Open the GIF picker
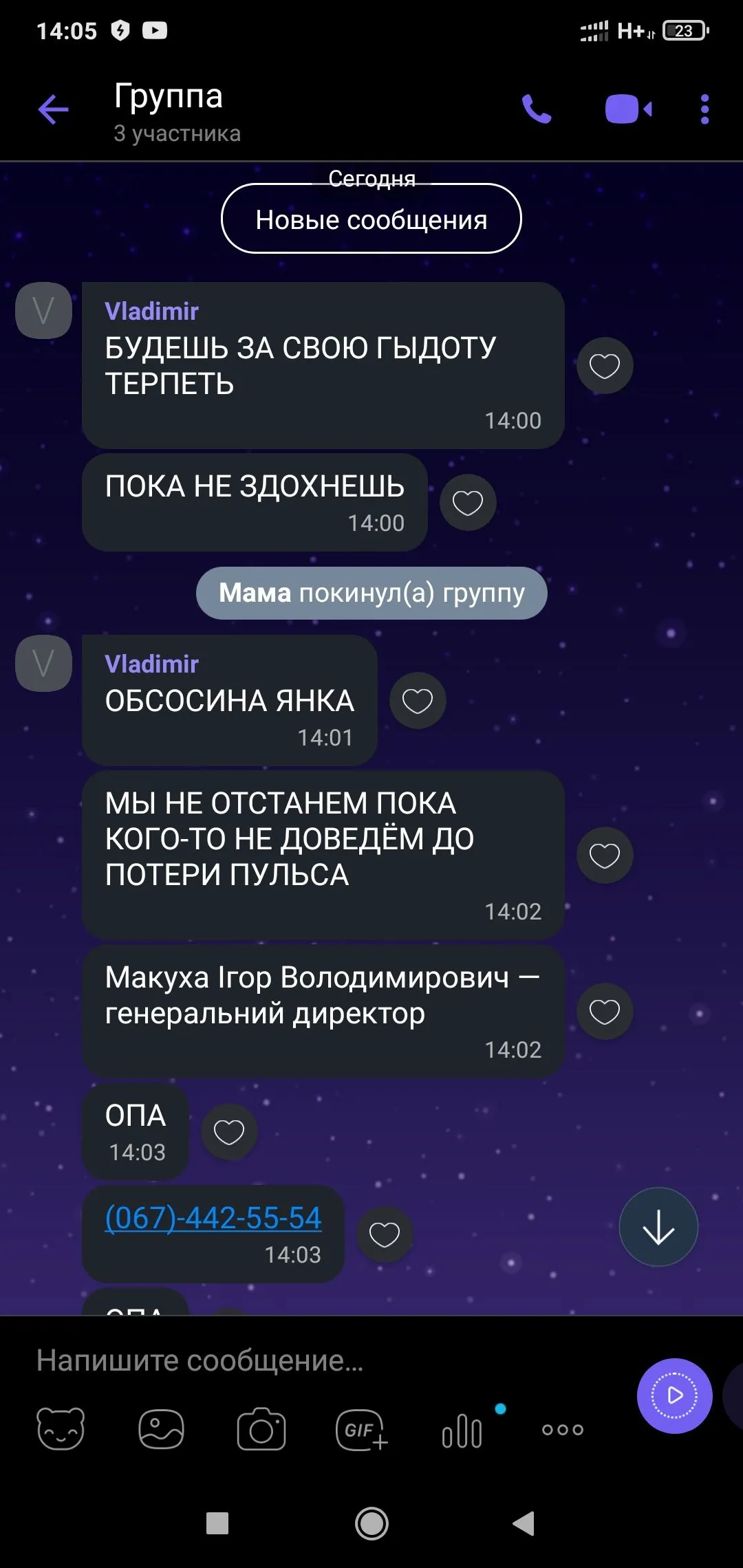This screenshot has width=743, height=1568. 360,1429
